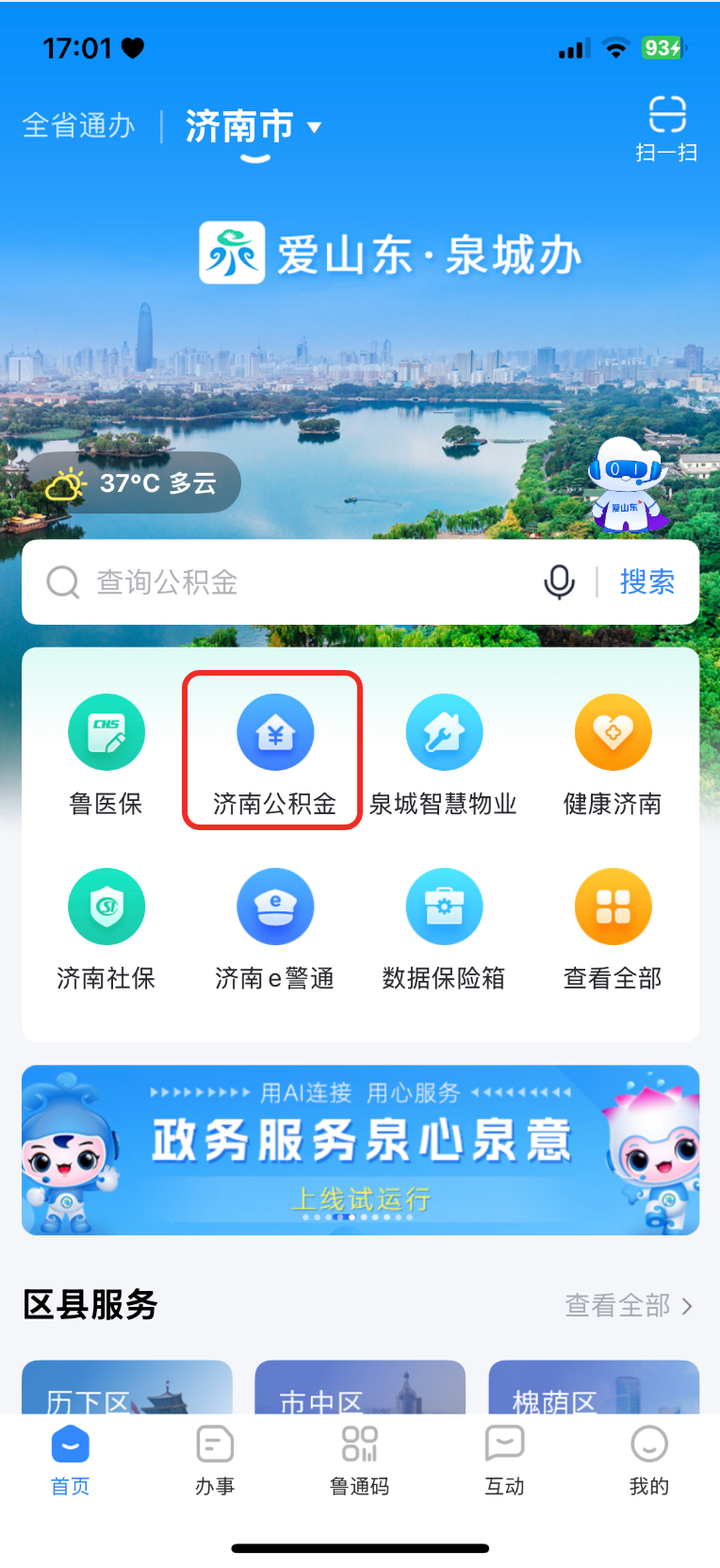
Task: Switch to the 我的 tab
Action: coord(649,1461)
